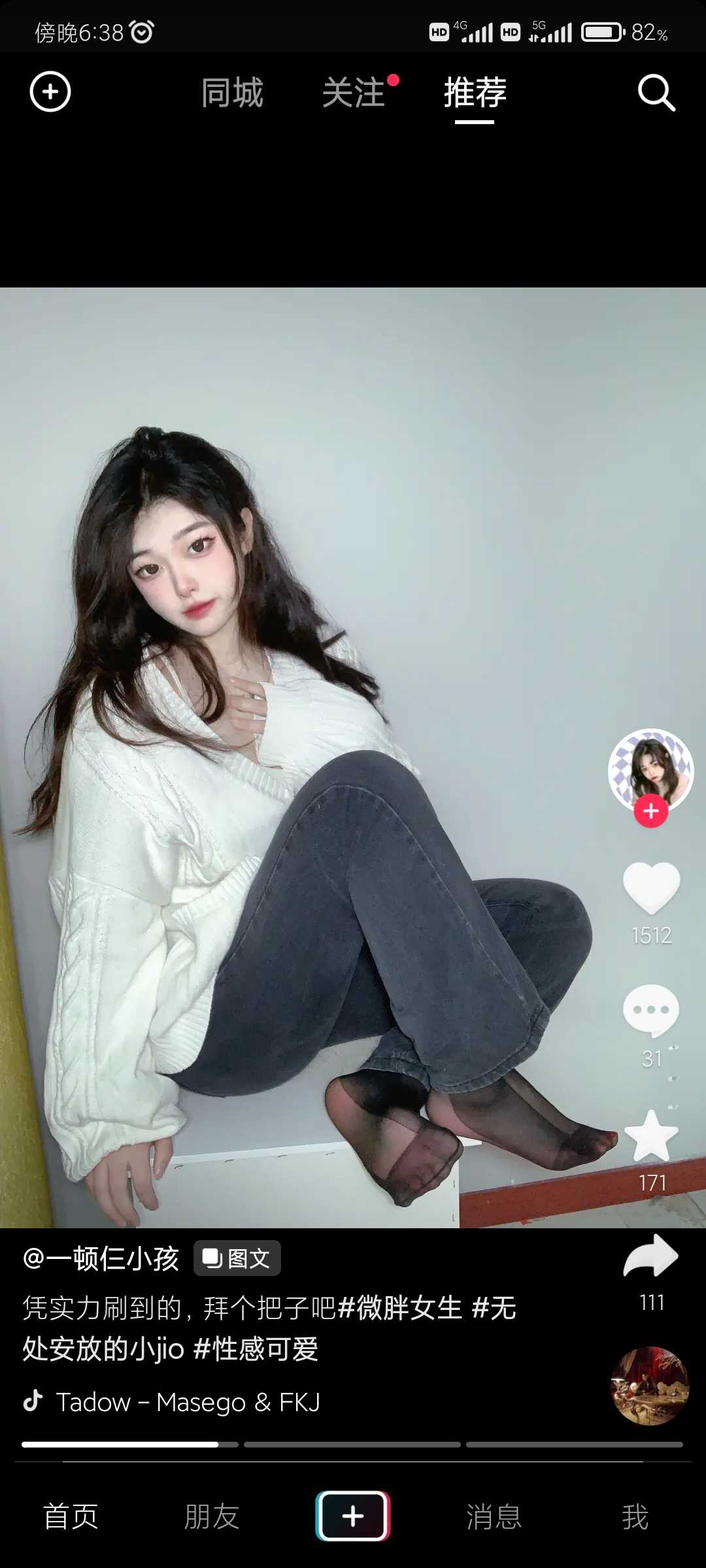Open the #微胖女生 hashtag
Screen dimensions: 706x1568
(401, 1308)
